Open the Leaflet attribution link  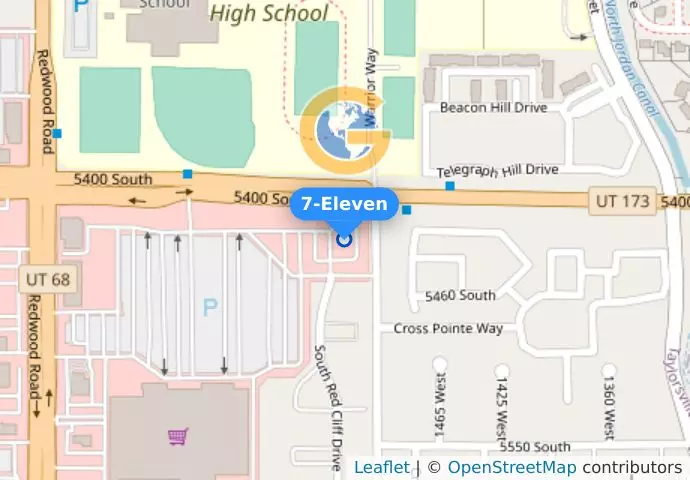pyautogui.click(x=381, y=467)
